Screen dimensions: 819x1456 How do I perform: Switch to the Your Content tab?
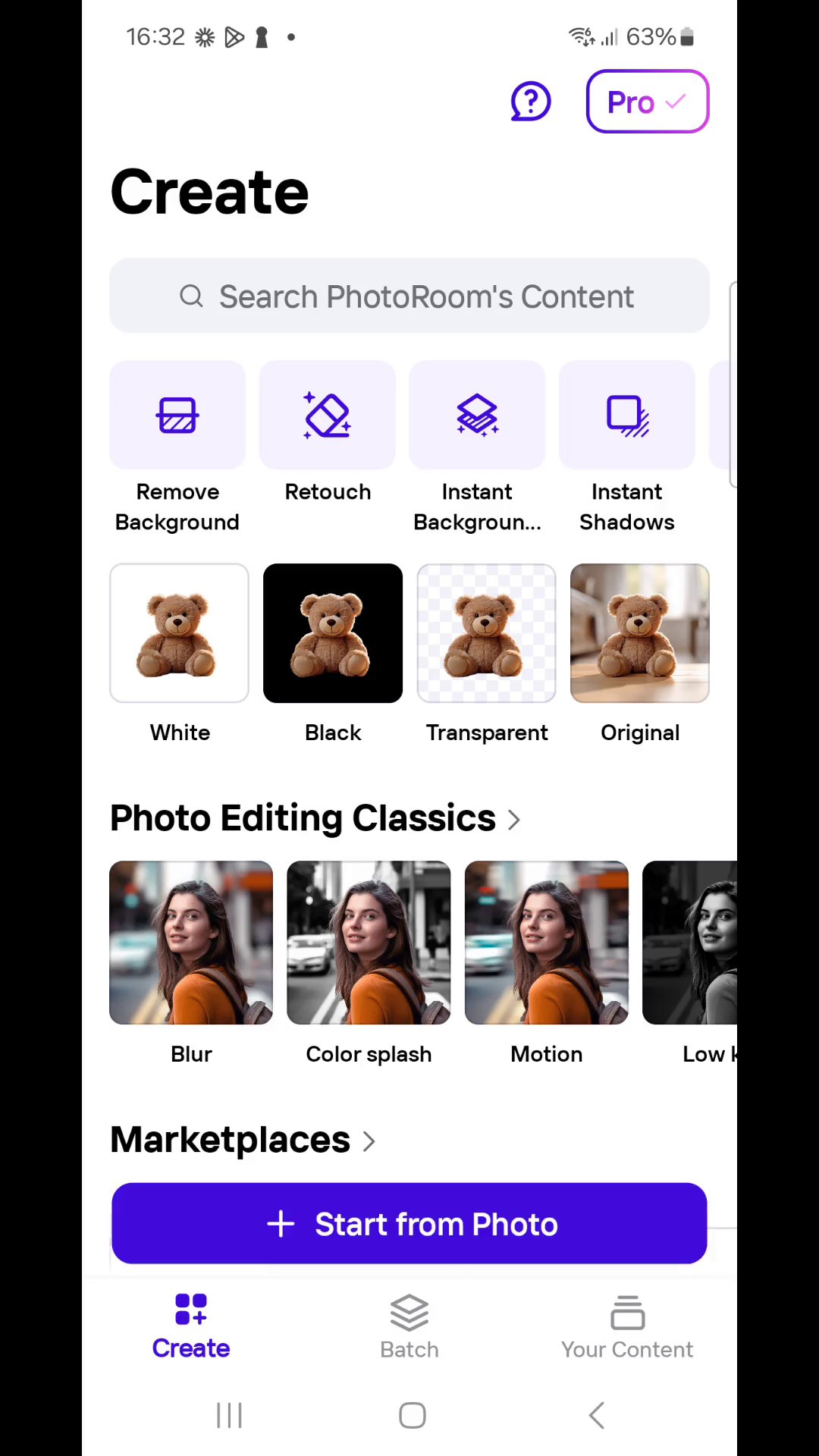626,1326
